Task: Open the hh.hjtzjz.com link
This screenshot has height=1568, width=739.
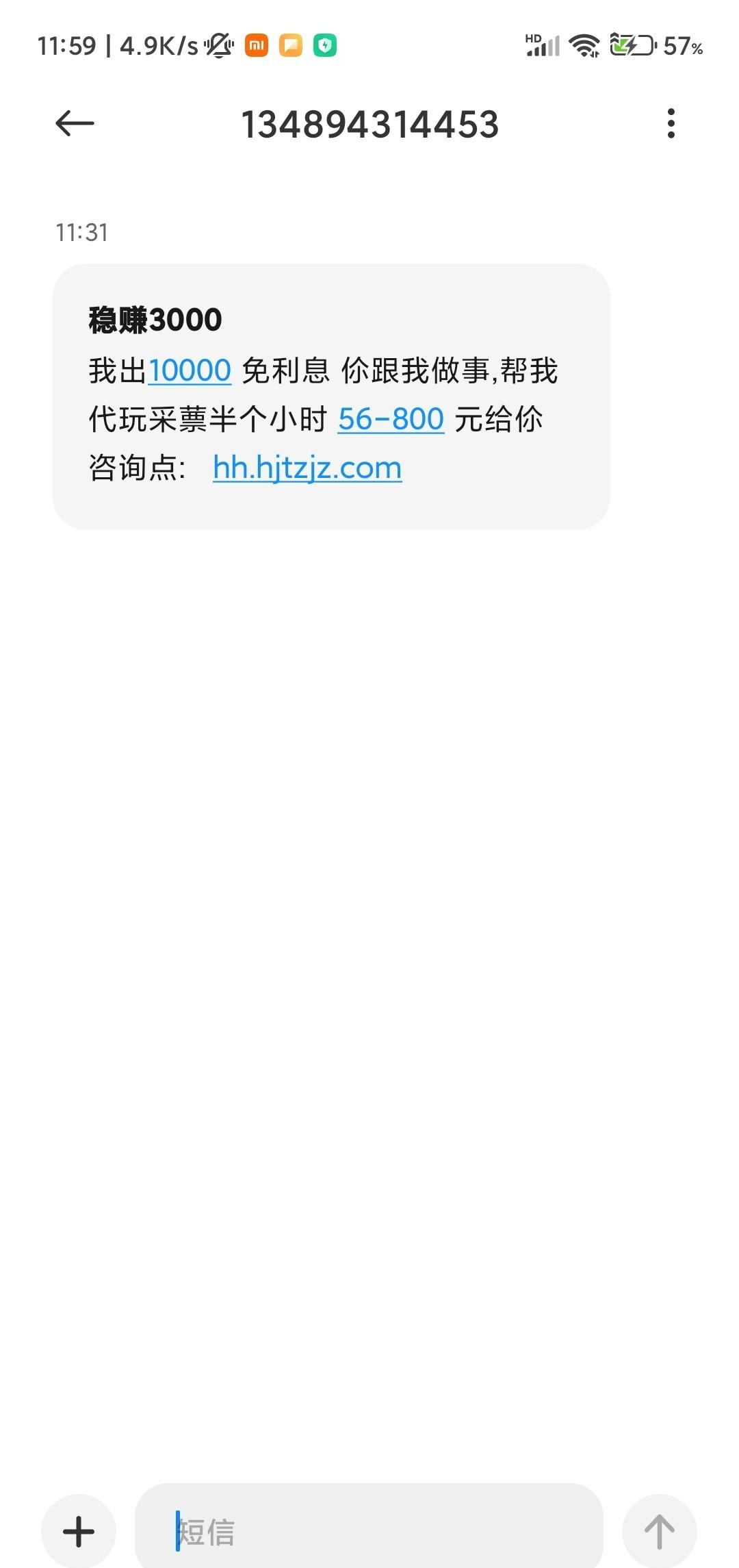Action: (x=307, y=468)
